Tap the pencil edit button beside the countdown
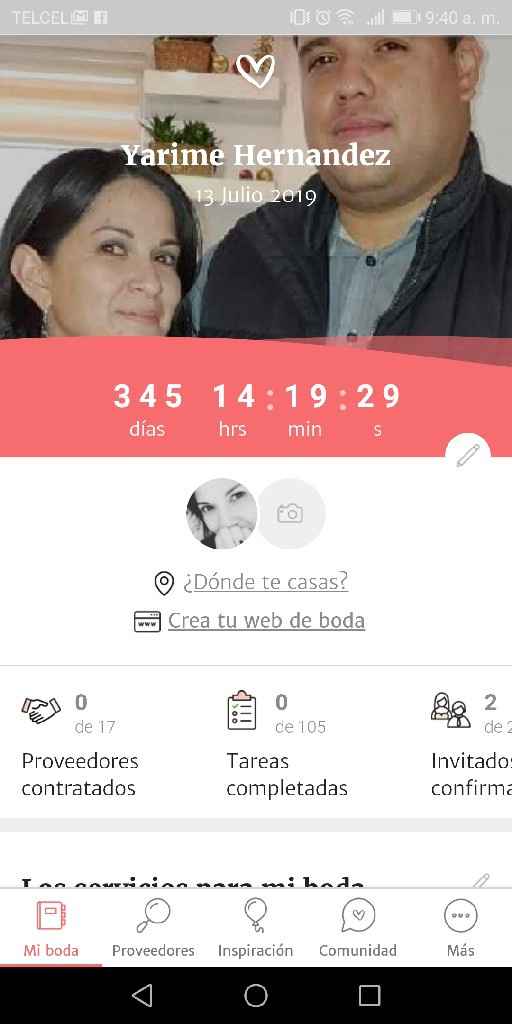The height and width of the screenshot is (1024, 512). pos(468,455)
